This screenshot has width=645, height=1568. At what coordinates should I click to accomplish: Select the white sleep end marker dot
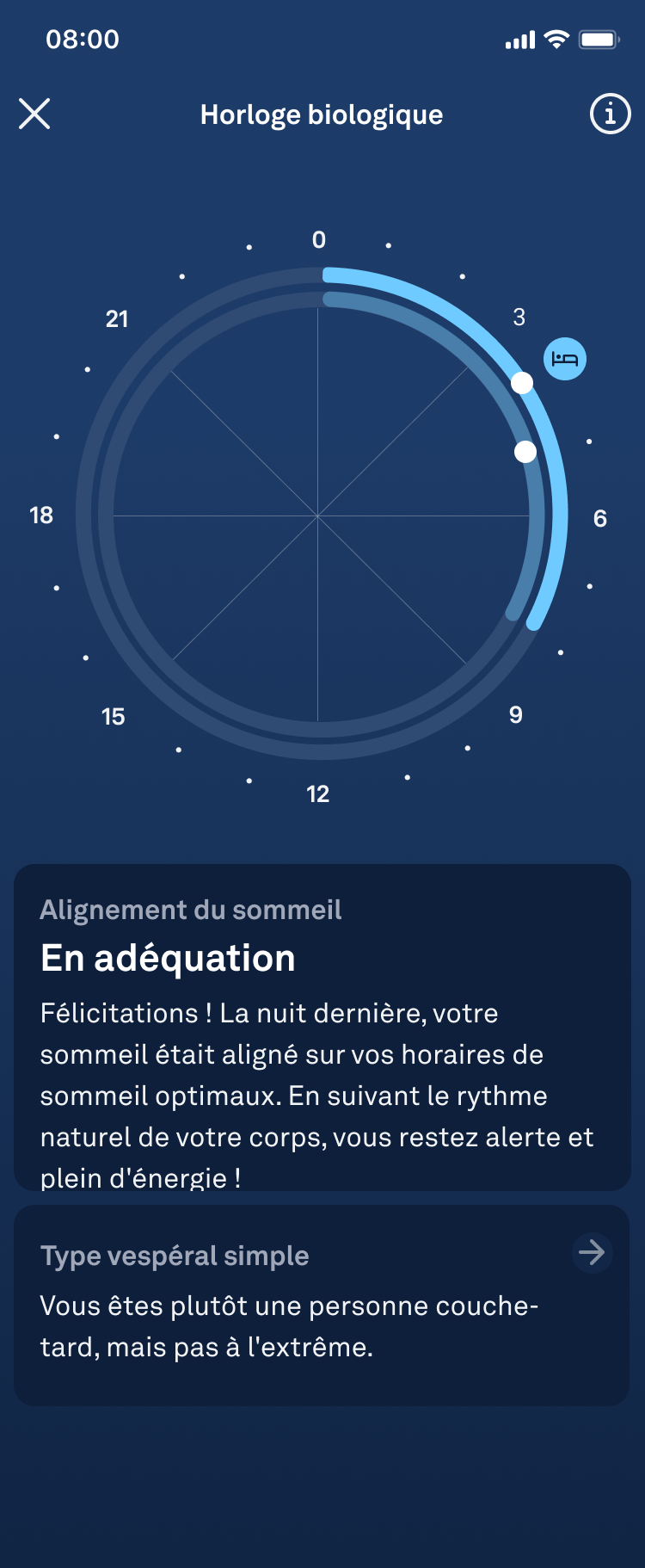click(x=525, y=450)
